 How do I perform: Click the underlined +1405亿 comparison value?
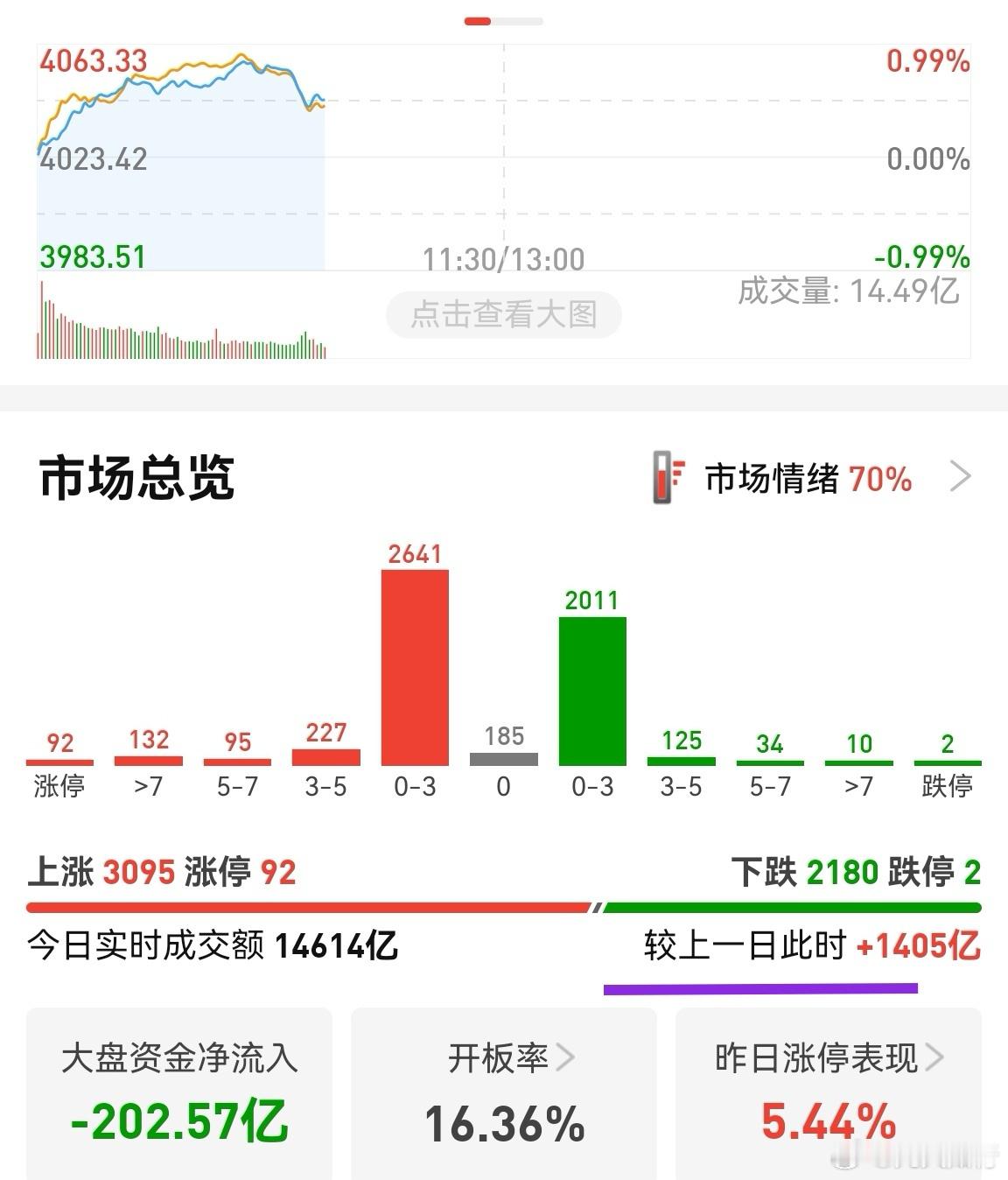click(x=914, y=948)
